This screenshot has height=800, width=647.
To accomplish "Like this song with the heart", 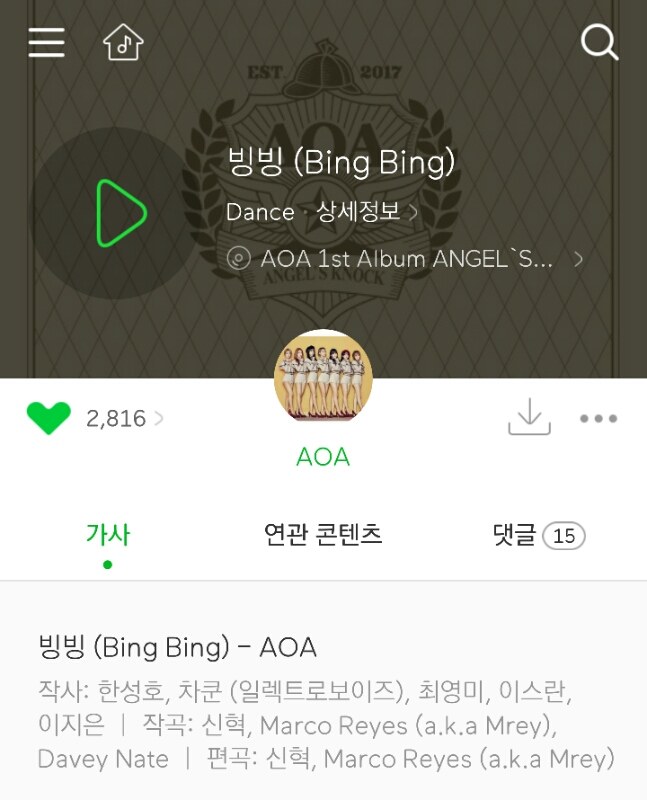I will (48, 418).
